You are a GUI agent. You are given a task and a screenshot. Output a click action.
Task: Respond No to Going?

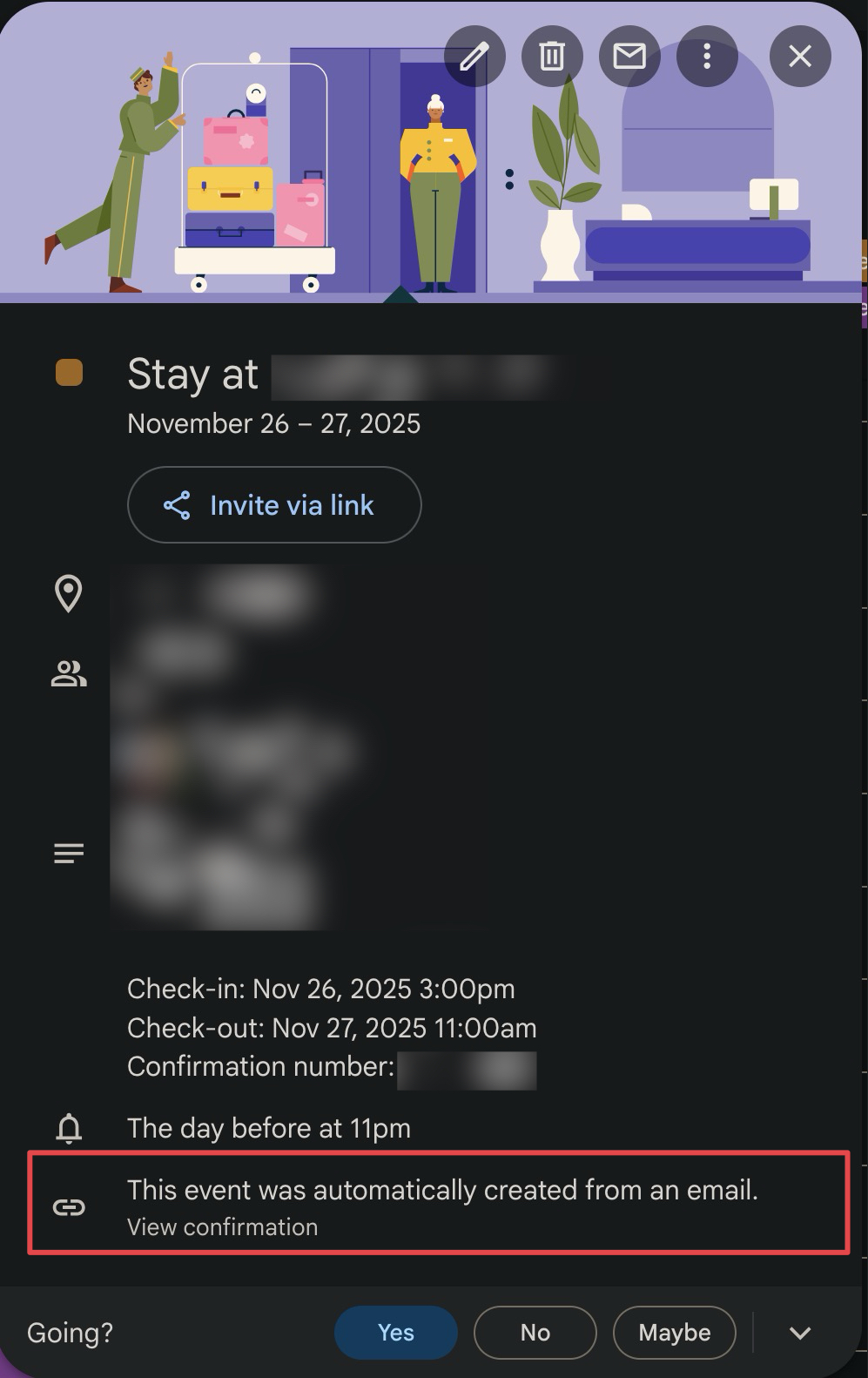[x=535, y=1333]
